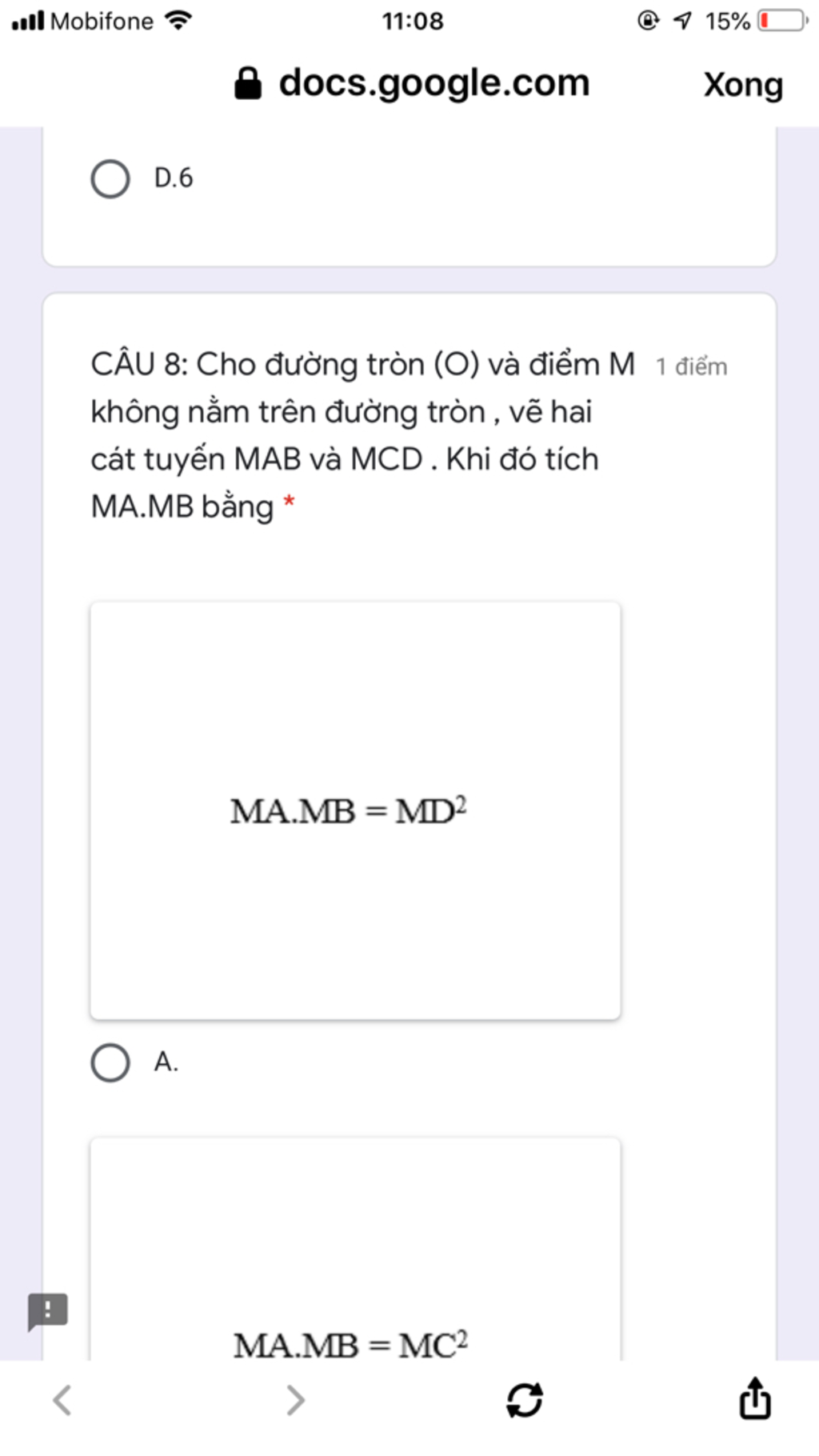Open the share sheet

click(x=754, y=1398)
